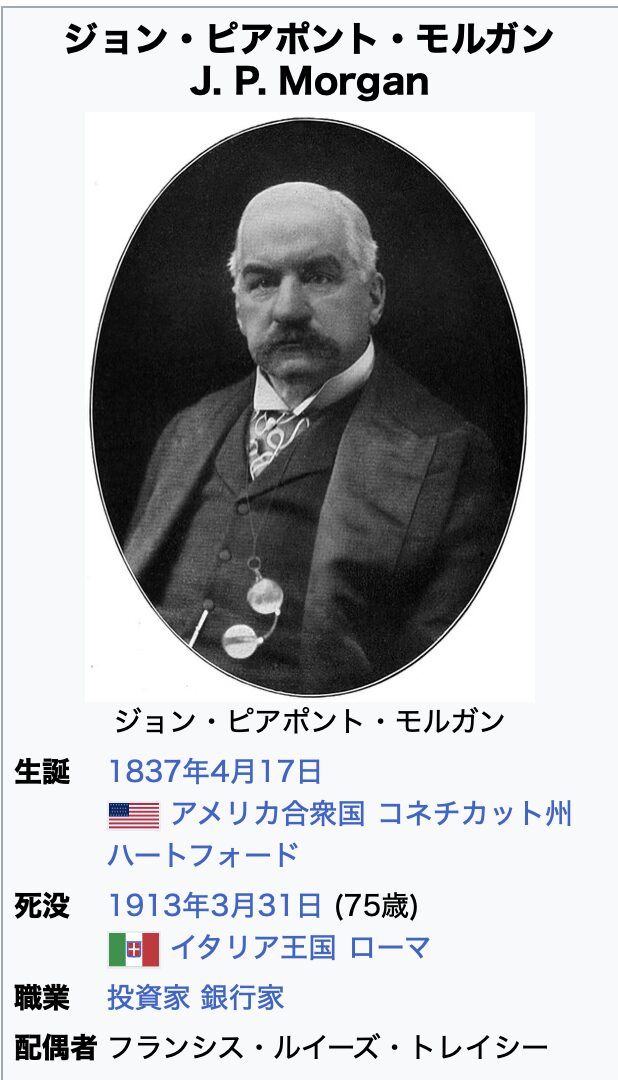Open the 投資家 occupation link
This screenshot has height=1080, width=618.
coord(148,998)
